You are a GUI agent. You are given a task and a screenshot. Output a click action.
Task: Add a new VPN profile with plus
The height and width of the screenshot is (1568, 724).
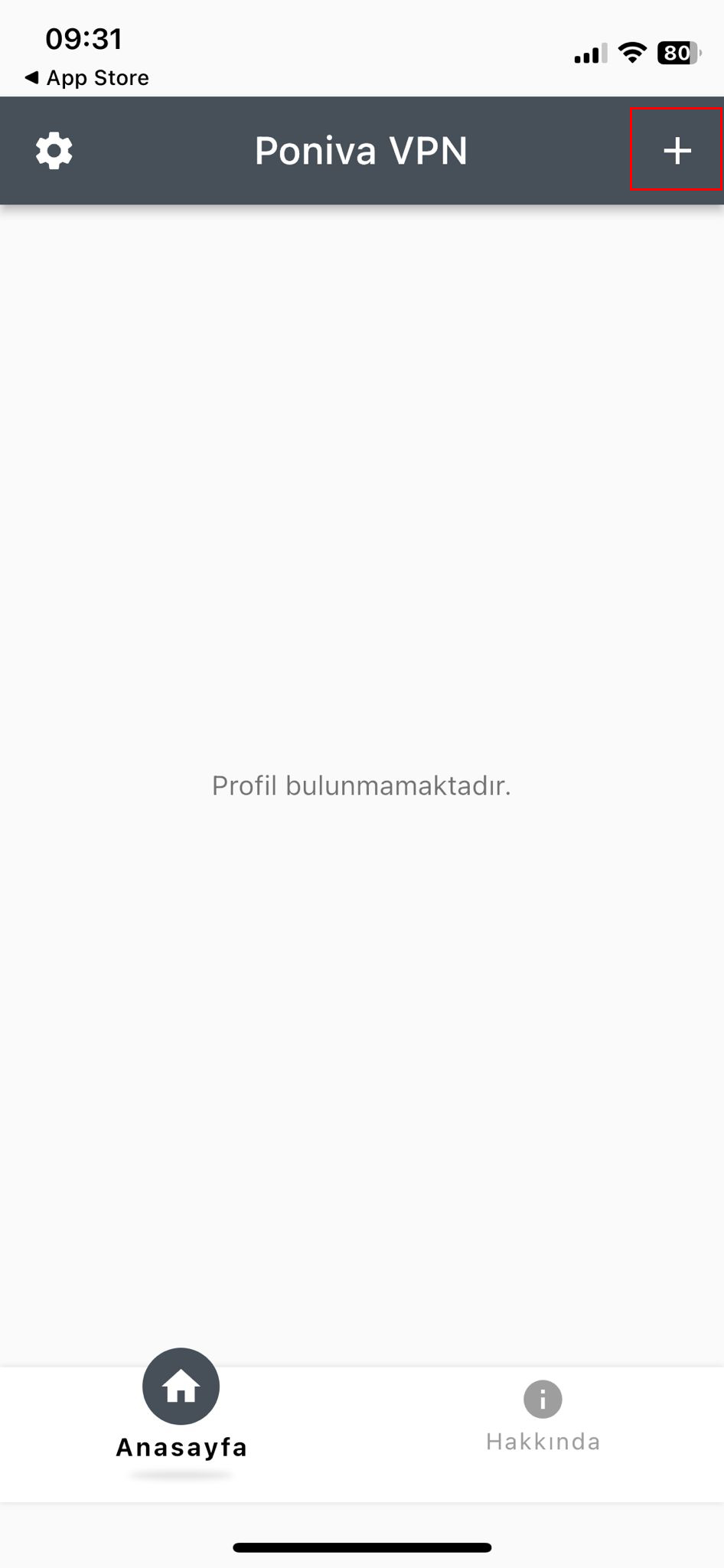(x=677, y=151)
